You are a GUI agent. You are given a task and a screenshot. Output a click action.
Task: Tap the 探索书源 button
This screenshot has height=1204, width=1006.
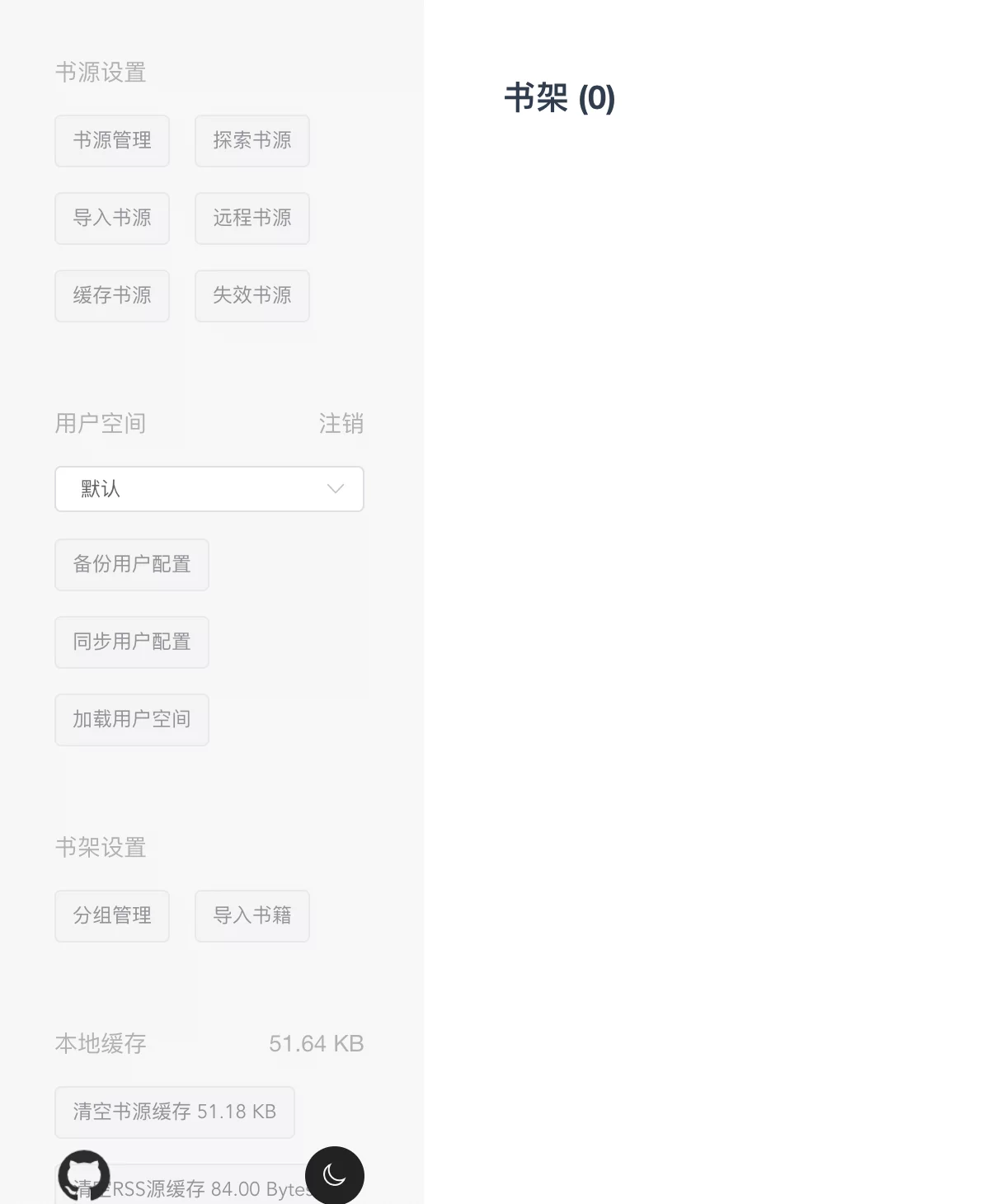point(252,141)
